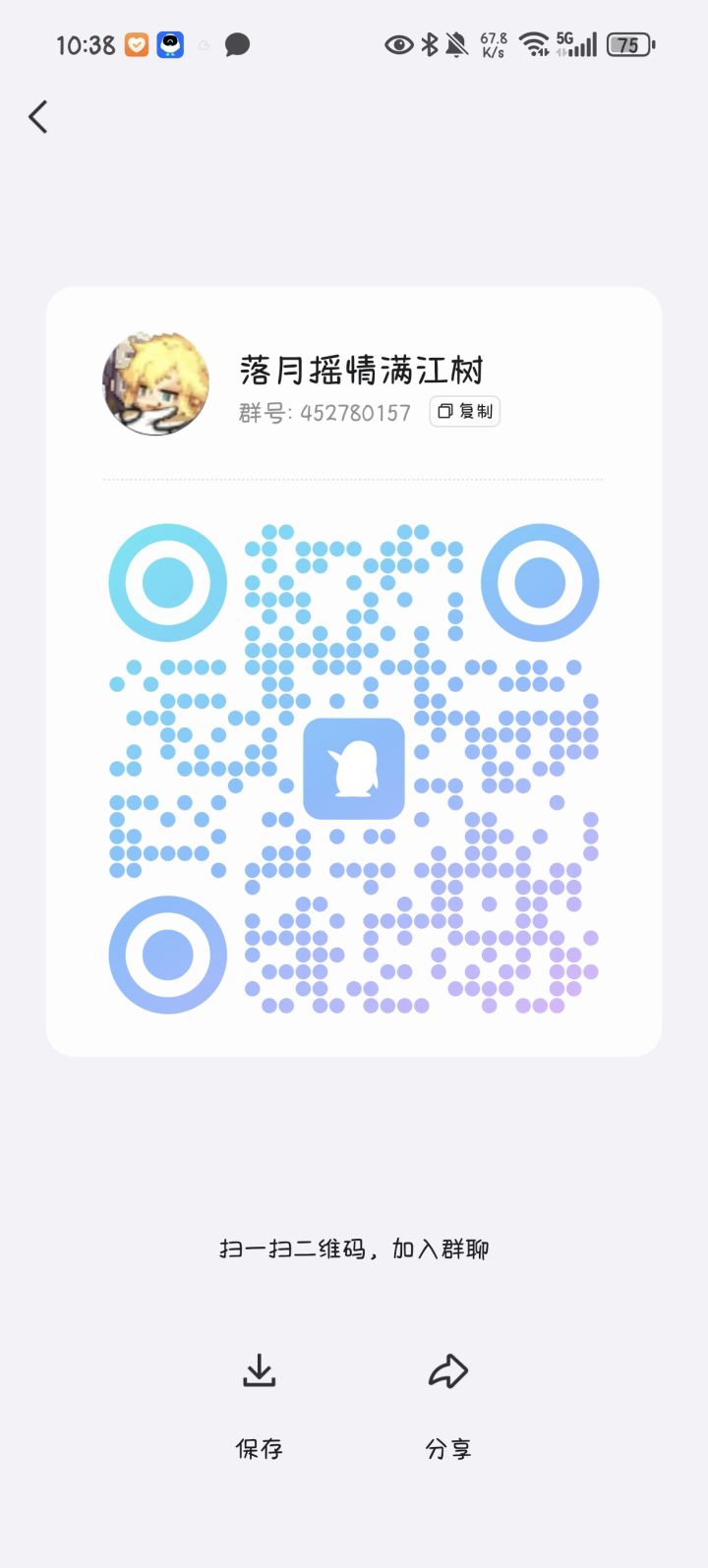The image size is (708, 1568).
Task: Tap the blue circular app icon near the clock
Action: (169, 44)
